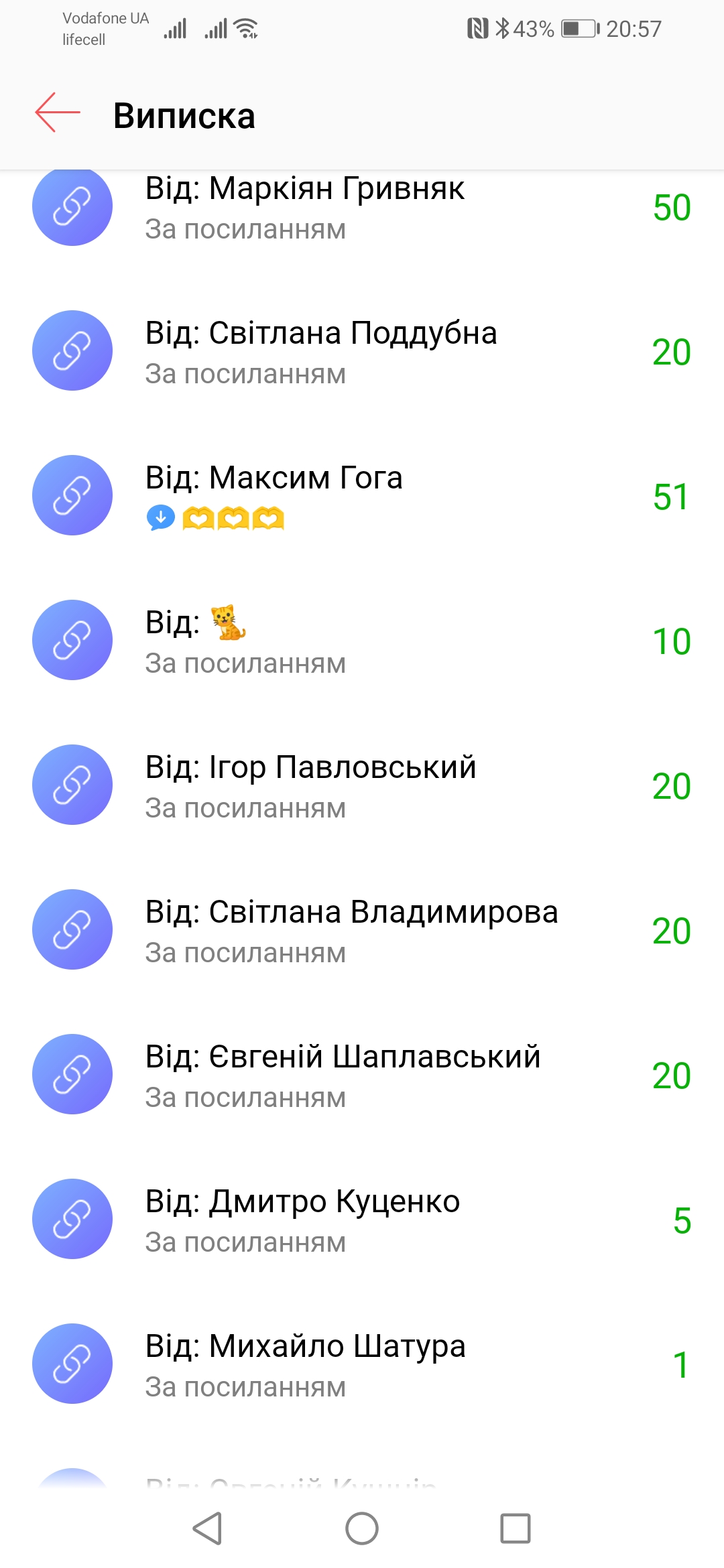Open the transaction from the cat emoji sender
This screenshot has width=724, height=1568.
[x=362, y=640]
